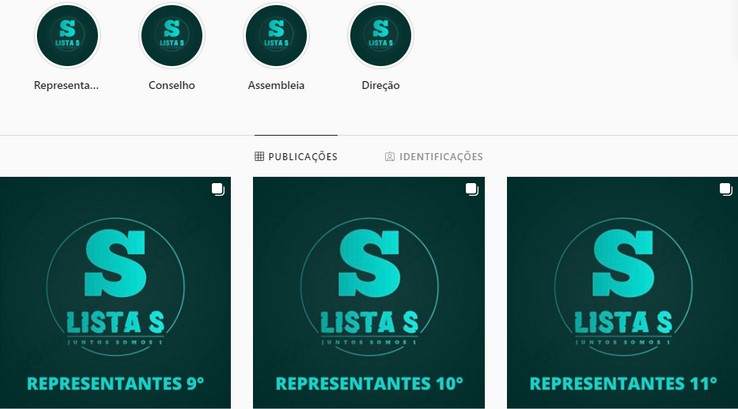
Task: View the Assembleia highlight
Action: click(x=276, y=37)
